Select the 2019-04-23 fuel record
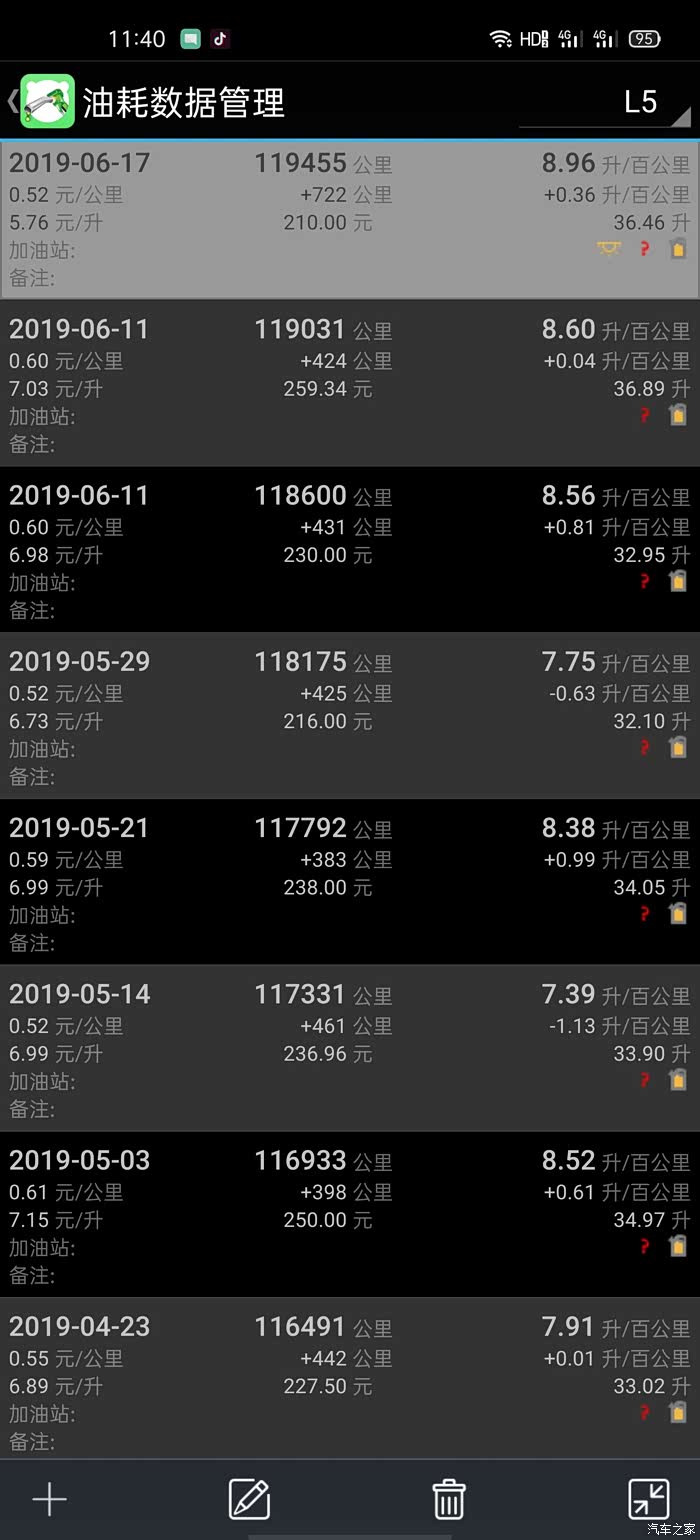The height and width of the screenshot is (1540, 700). pyautogui.click(x=350, y=1380)
